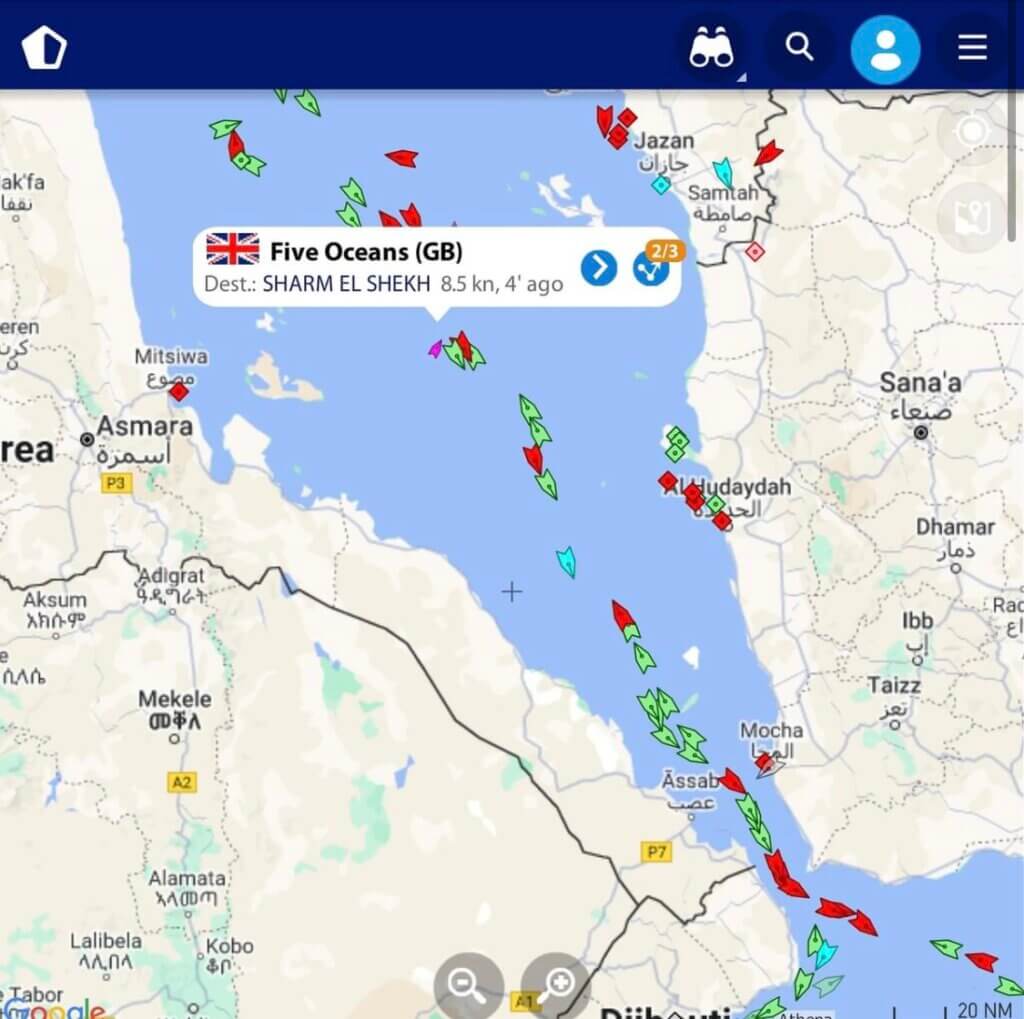This screenshot has height=1019, width=1024.
Task: Open the search function
Action: click(799, 47)
